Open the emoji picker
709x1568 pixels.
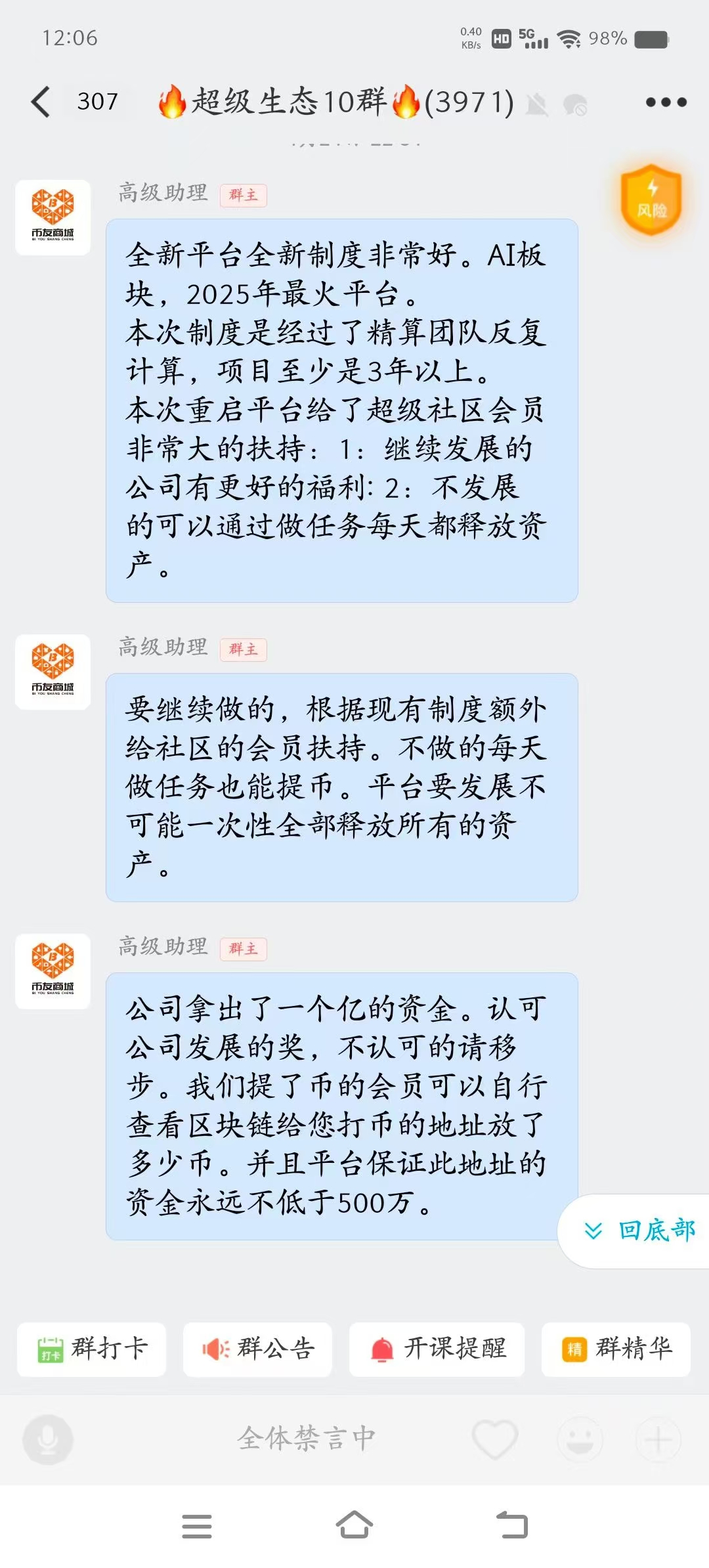(x=580, y=1439)
